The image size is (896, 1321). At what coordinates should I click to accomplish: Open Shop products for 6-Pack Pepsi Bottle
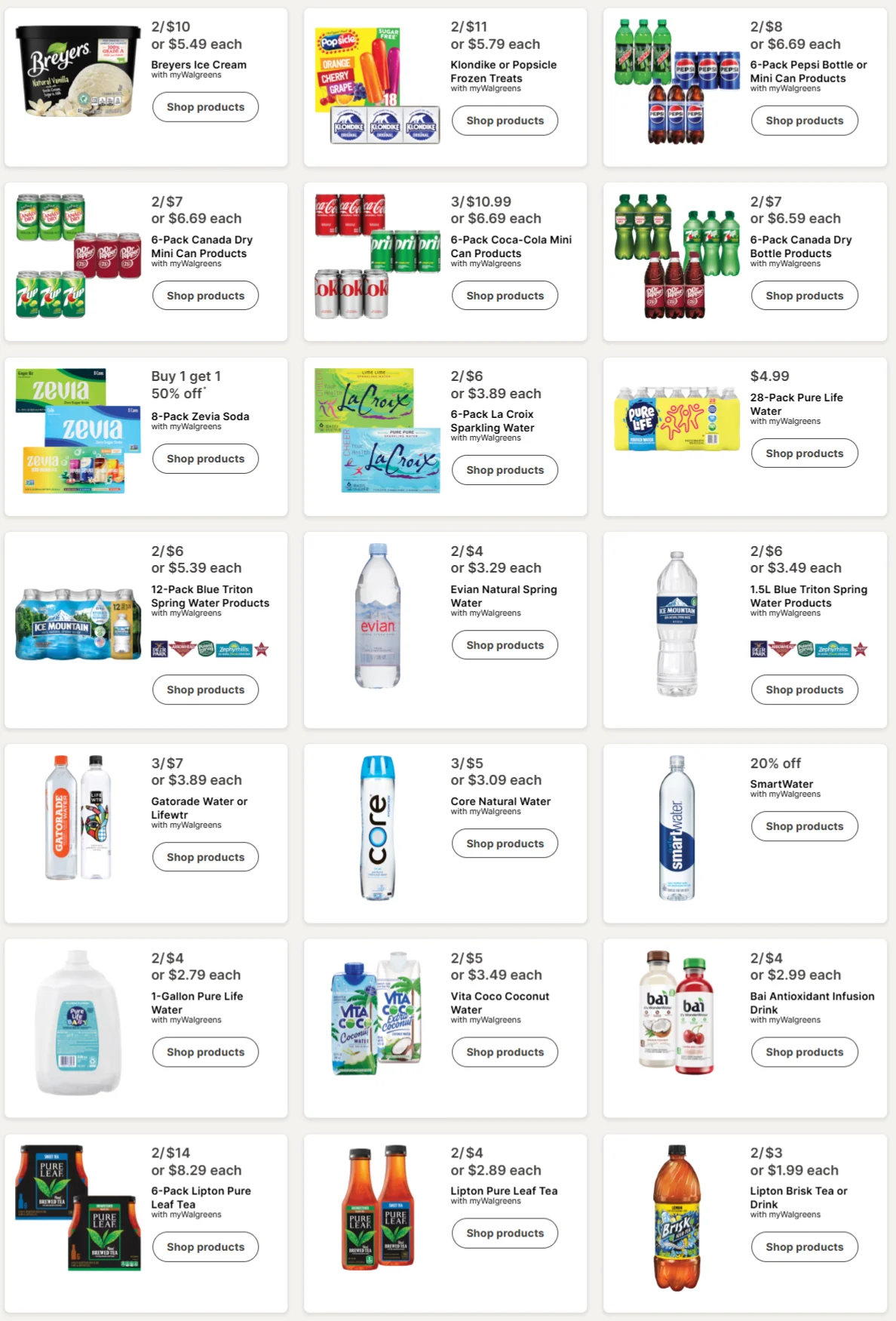pos(804,121)
